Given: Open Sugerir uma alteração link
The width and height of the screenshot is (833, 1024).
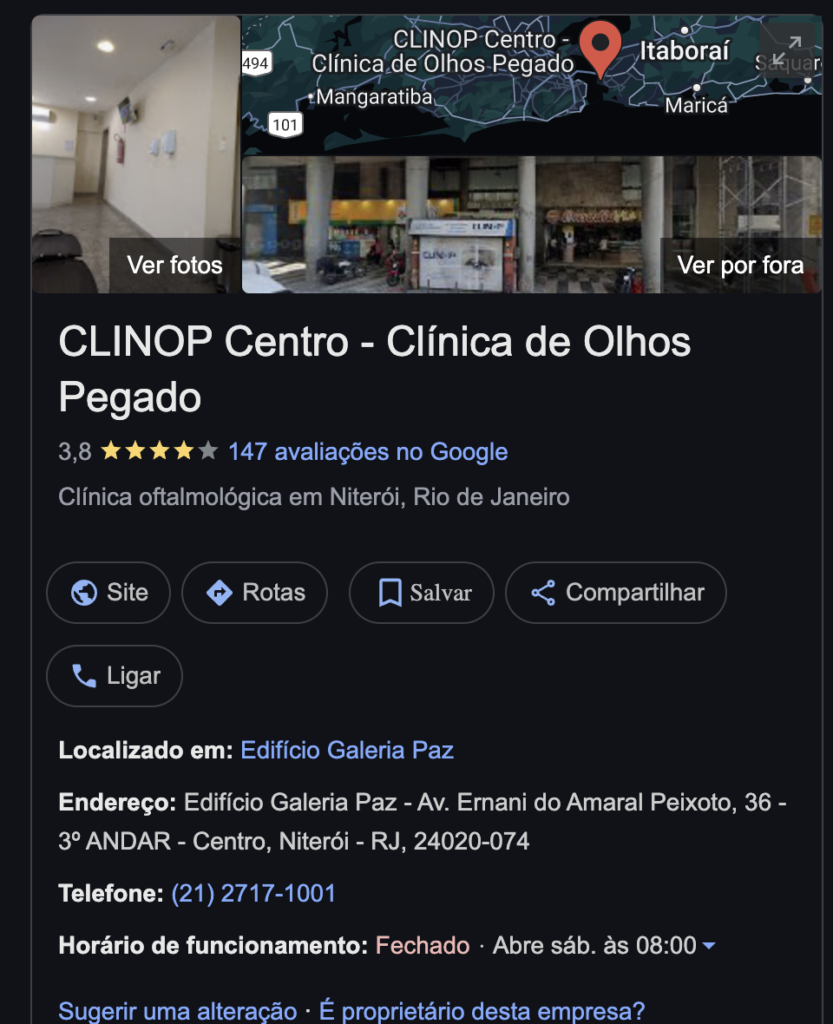Looking at the screenshot, I should tap(178, 1011).
